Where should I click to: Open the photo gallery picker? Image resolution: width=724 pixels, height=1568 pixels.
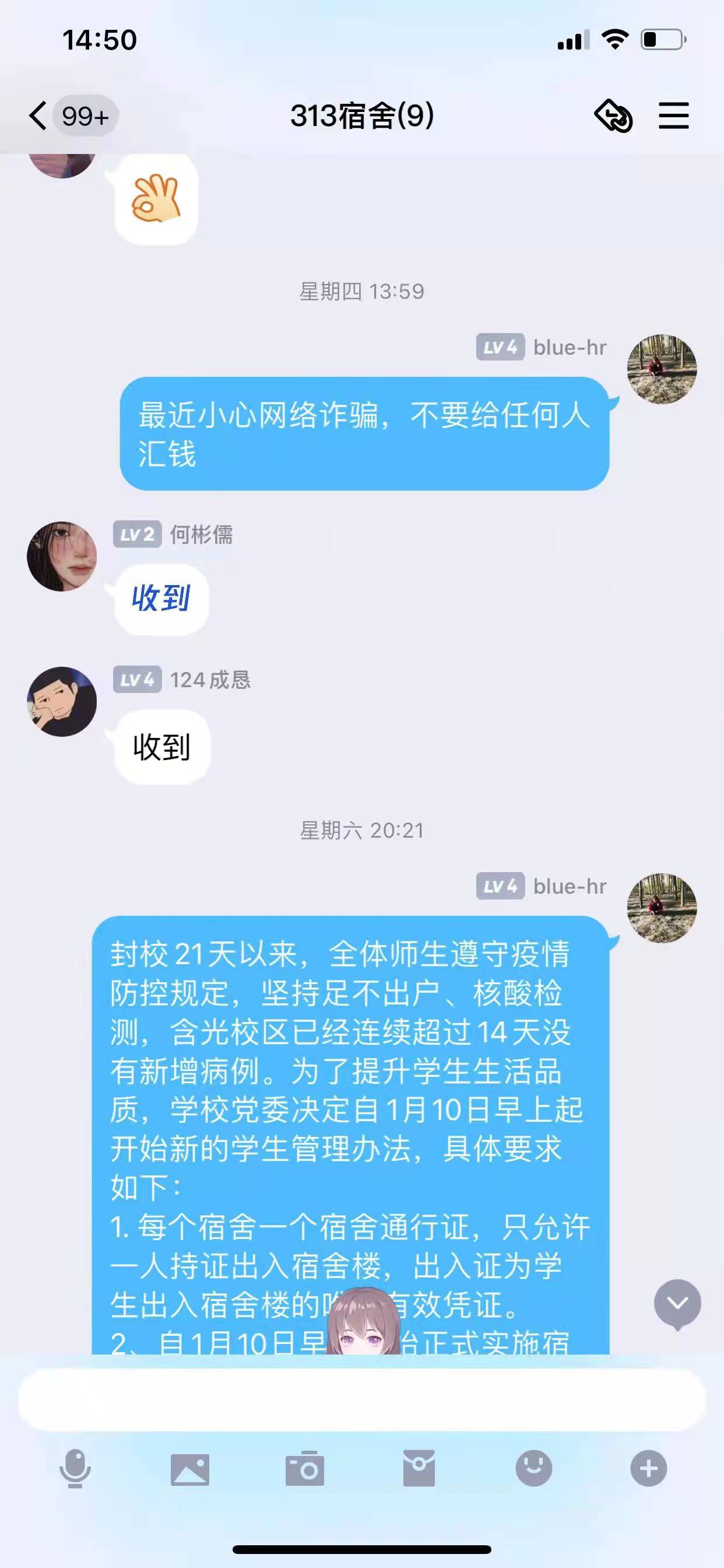pos(190,1469)
